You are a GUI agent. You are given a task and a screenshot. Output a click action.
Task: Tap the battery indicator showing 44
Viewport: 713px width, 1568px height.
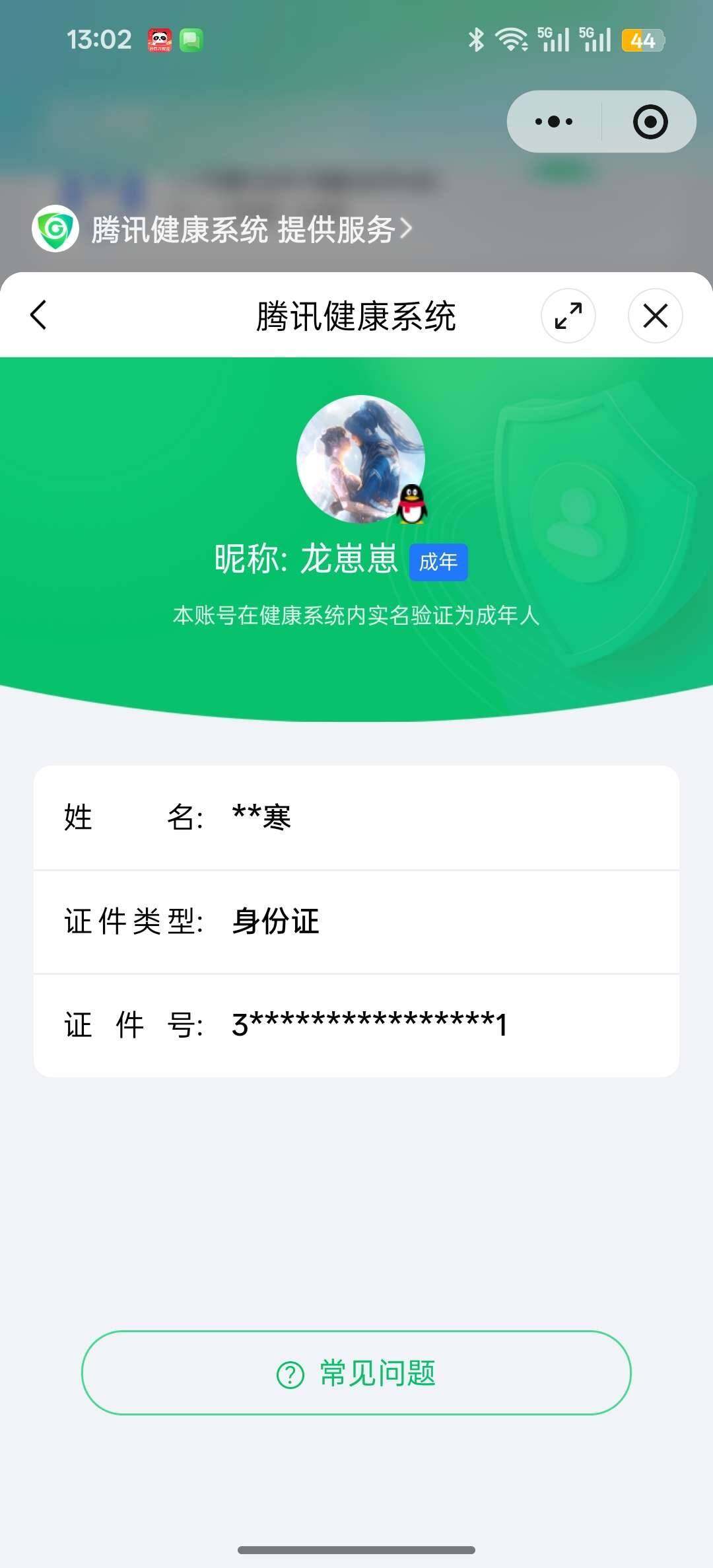point(641,41)
